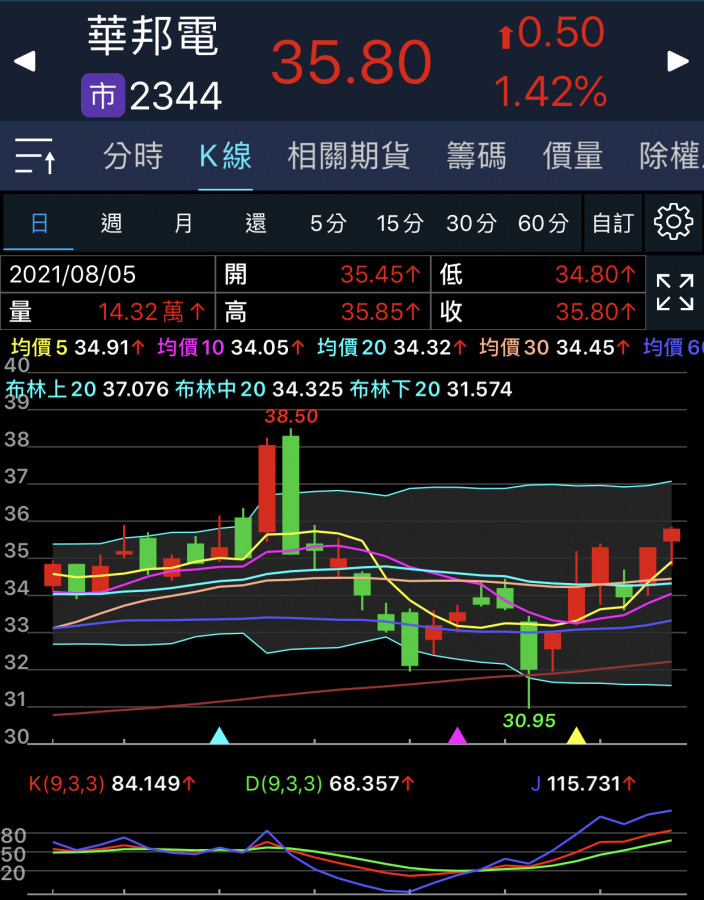Switch to the 分時 tab
This screenshot has width=704, height=900.
[x=133, y=156]
